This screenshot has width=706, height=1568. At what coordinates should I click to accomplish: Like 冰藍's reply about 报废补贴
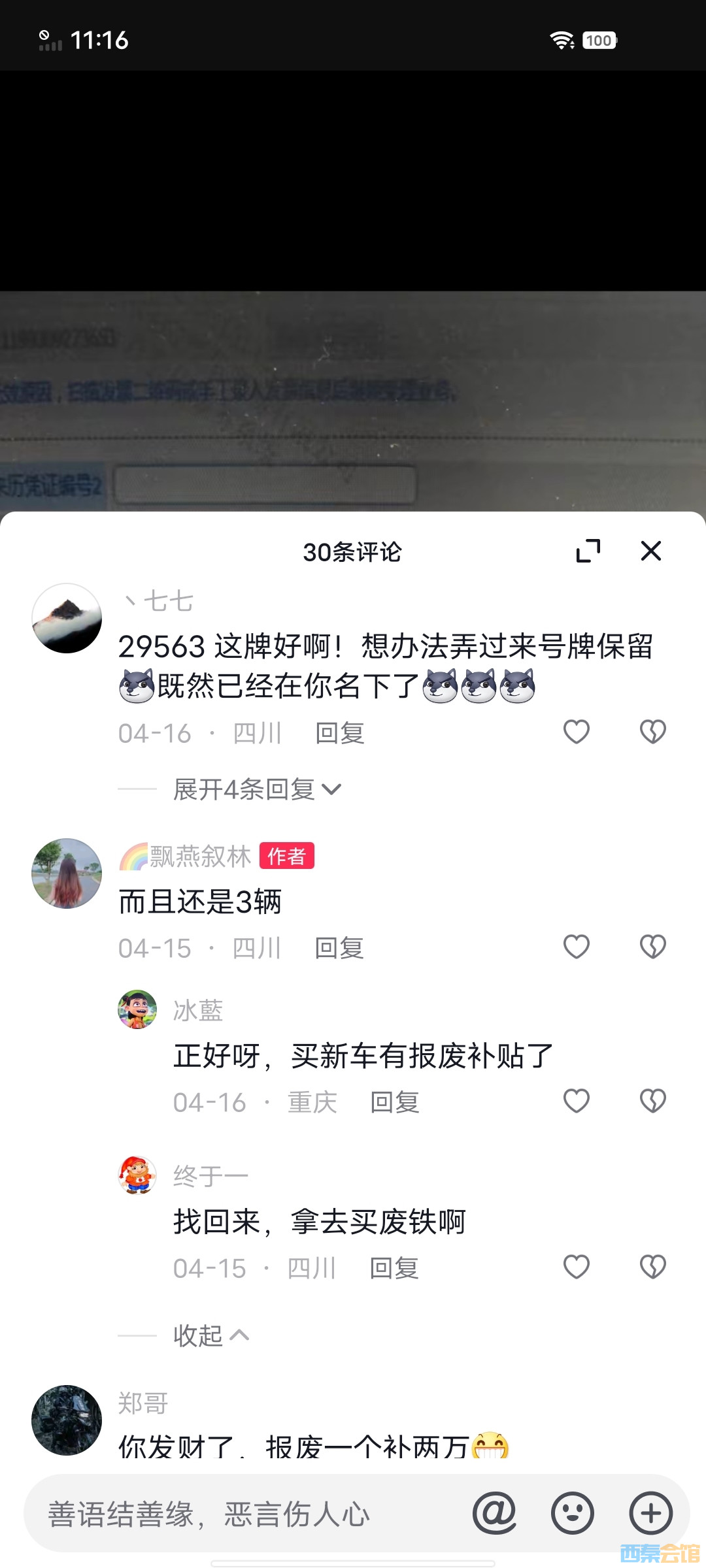[x=576, y=1101]
